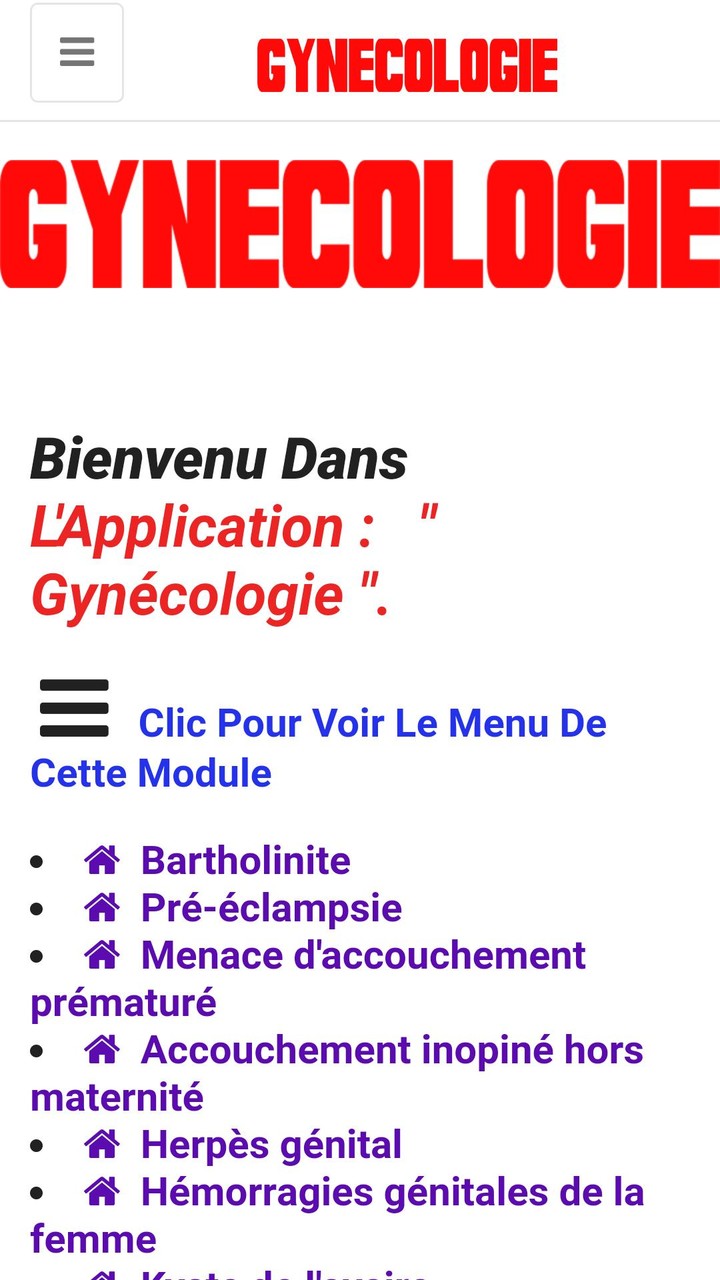Viewport: 720px width, 1280px height.
Task: Open the Pré-éclampsie topic
Action: pos(270,908)
